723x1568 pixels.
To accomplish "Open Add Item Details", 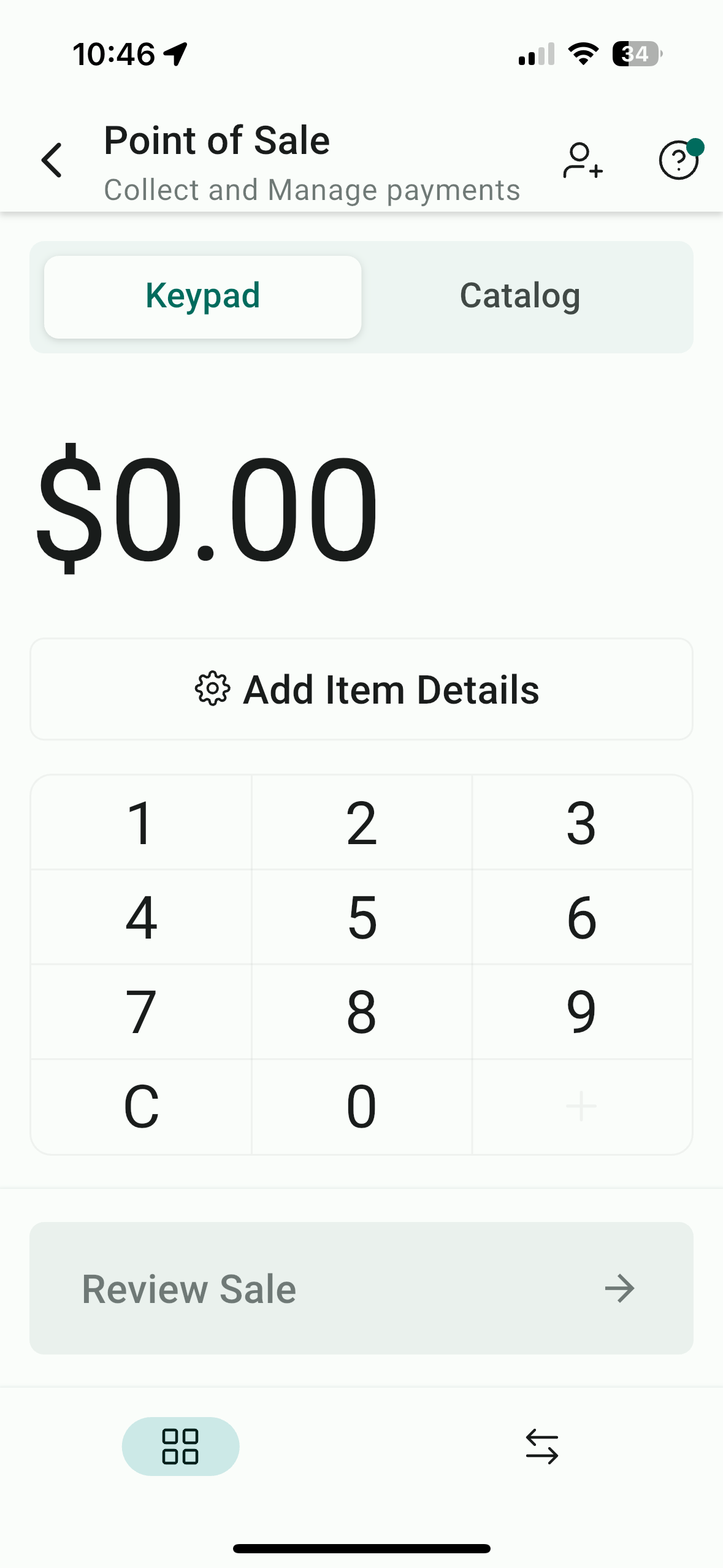I will pos(361,690).
